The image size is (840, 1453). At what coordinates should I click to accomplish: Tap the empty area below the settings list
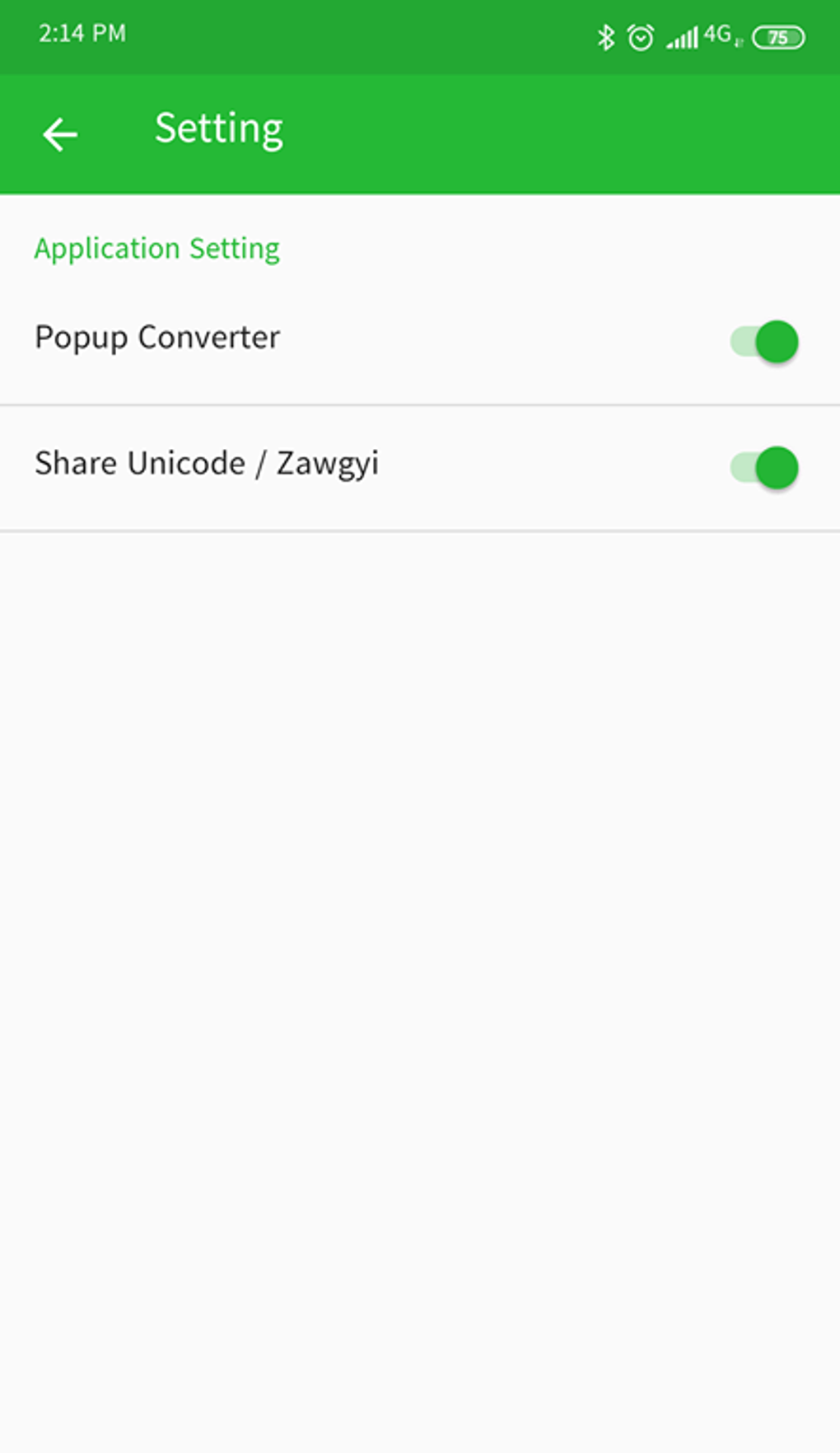pyautogui.click(x=420, y=906)
